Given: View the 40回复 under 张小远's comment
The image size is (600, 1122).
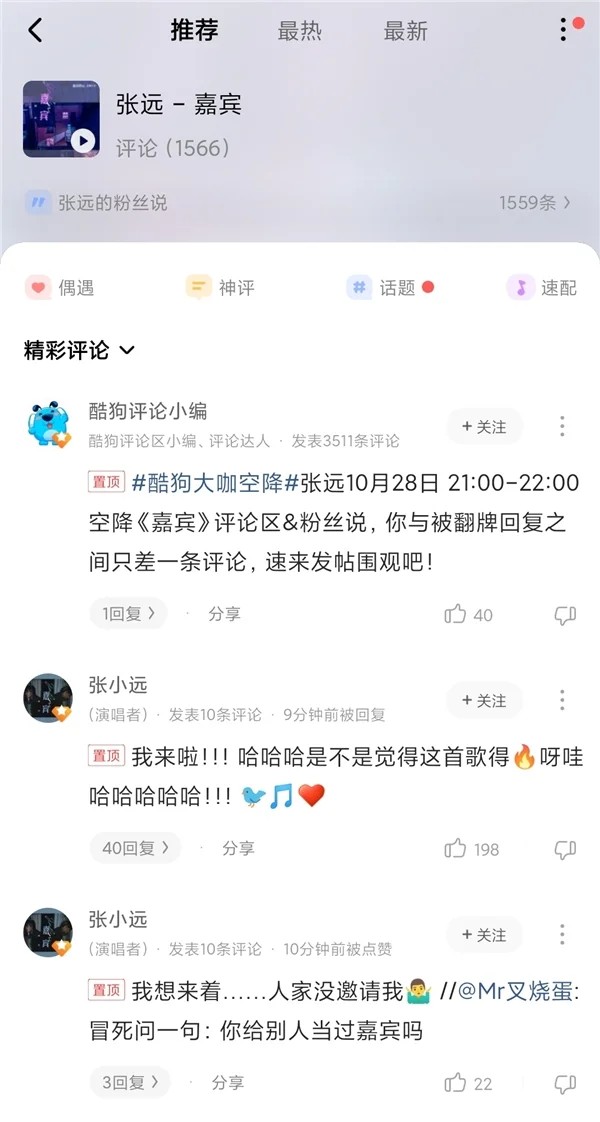Looking at the screenshot, I should [x=136, y=848].
